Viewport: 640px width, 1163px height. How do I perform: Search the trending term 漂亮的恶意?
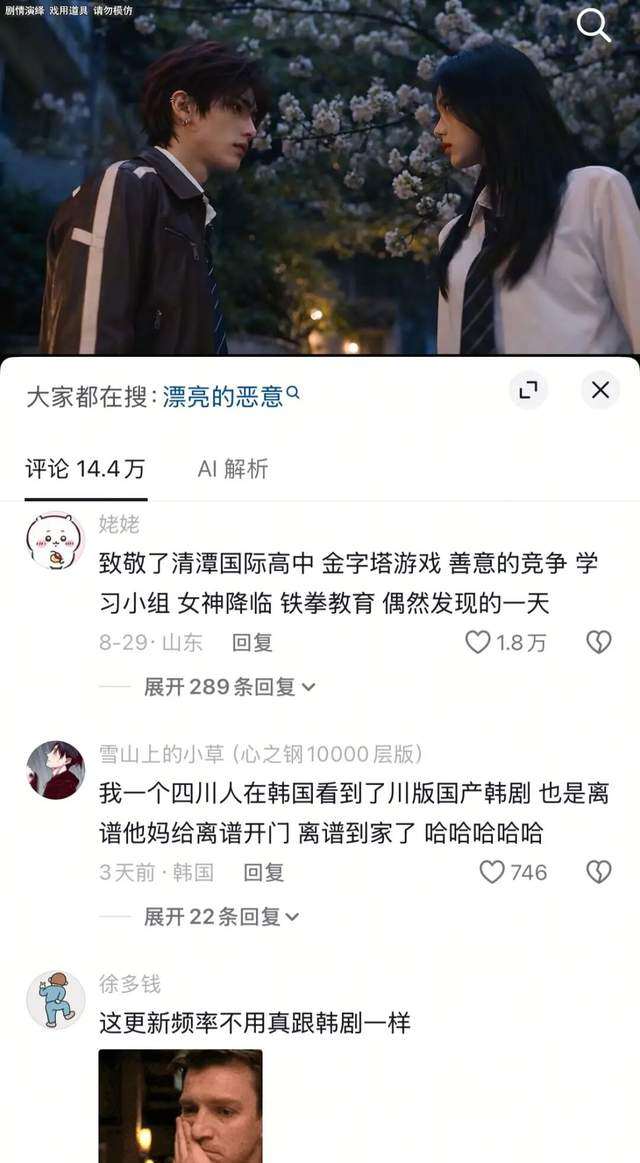pos(230,395)
